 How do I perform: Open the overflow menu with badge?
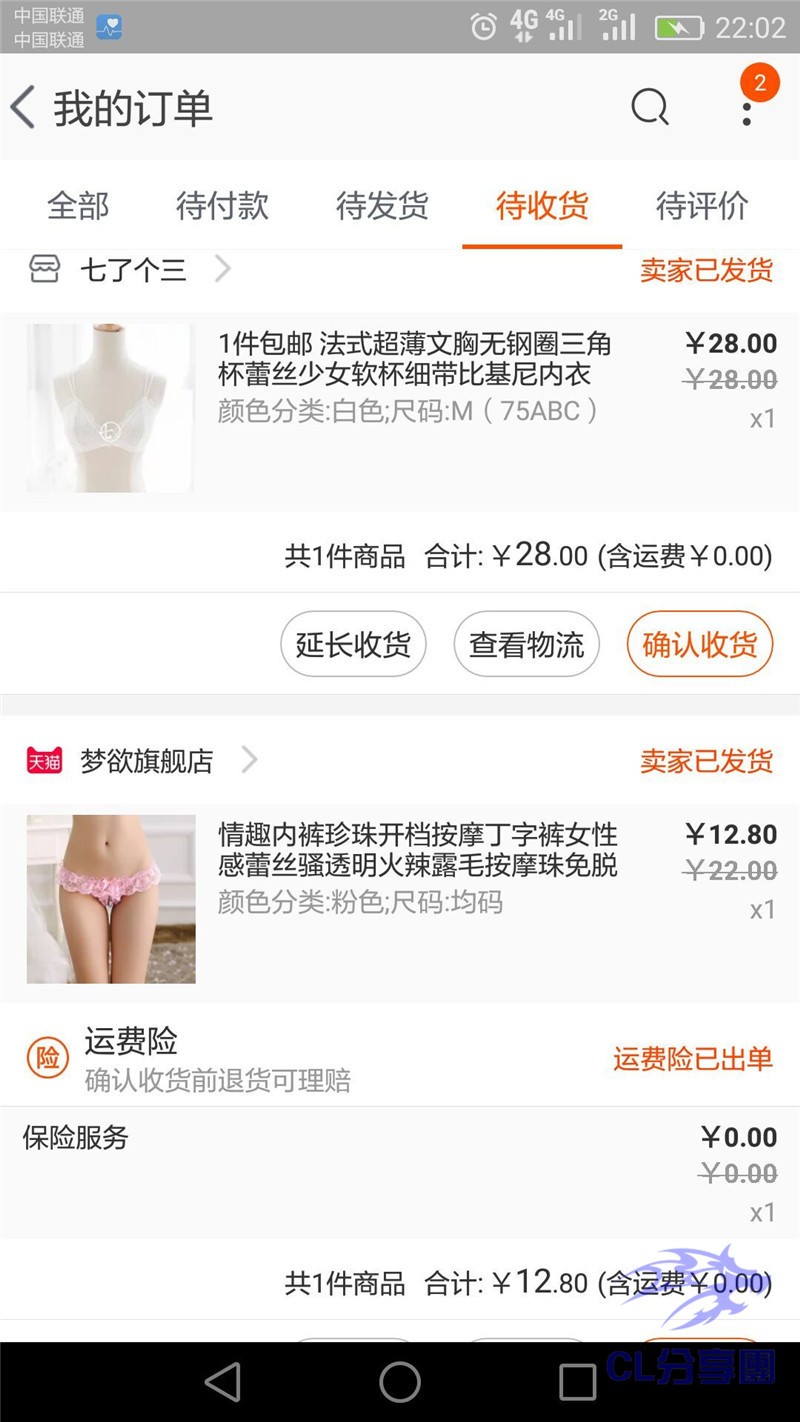point(747,106)
